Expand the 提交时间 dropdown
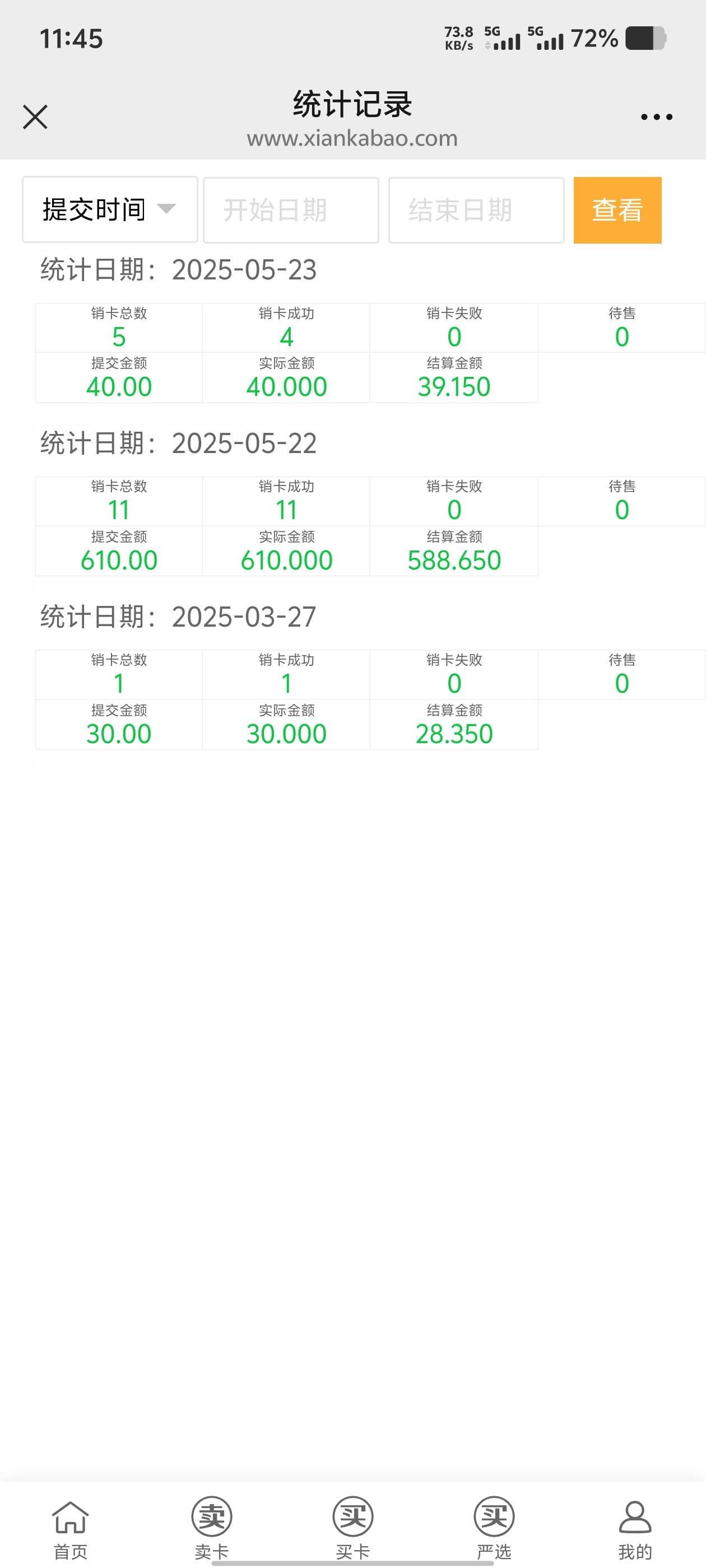Viewport: 706px width, 1568px height. [110, 210]
